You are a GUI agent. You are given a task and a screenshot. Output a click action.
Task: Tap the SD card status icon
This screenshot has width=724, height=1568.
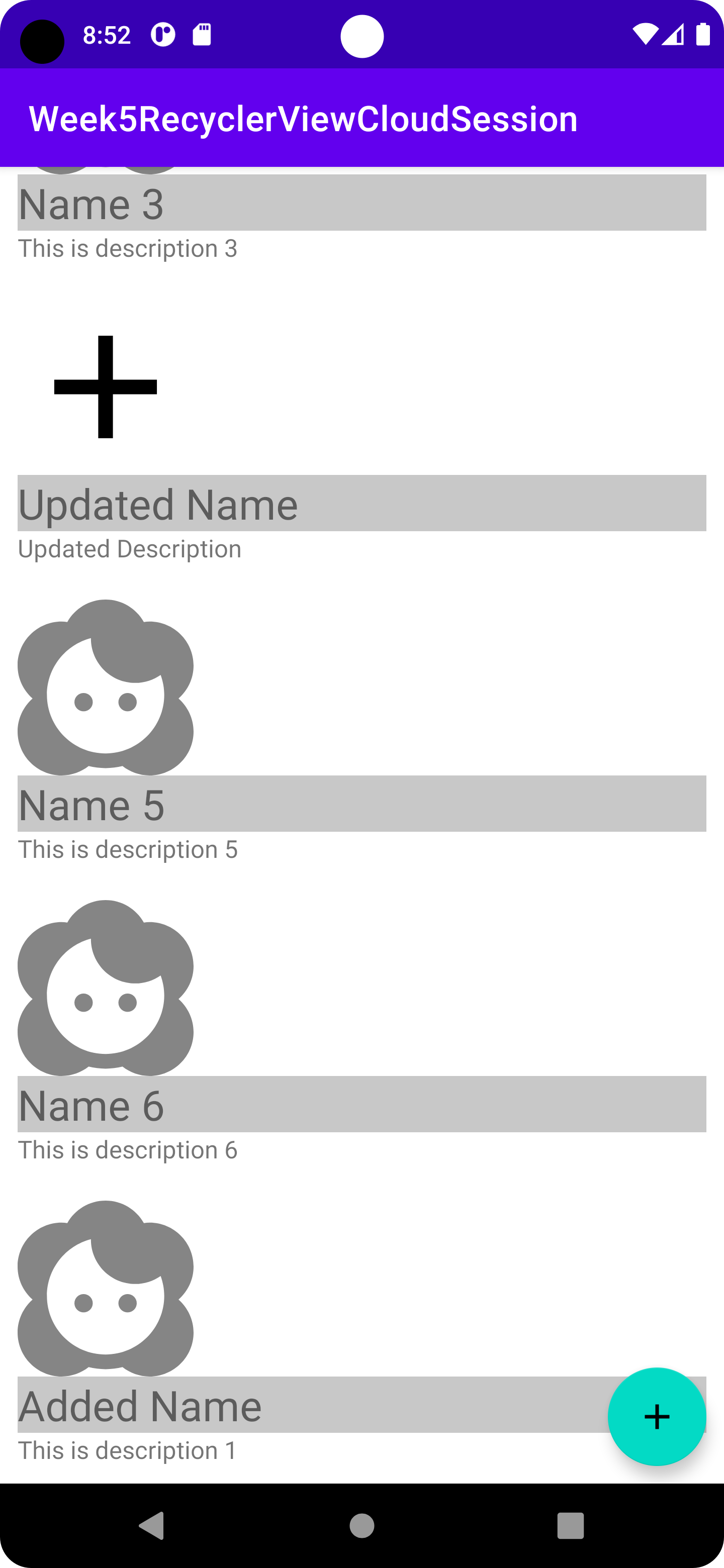click(x=202, y=35)
